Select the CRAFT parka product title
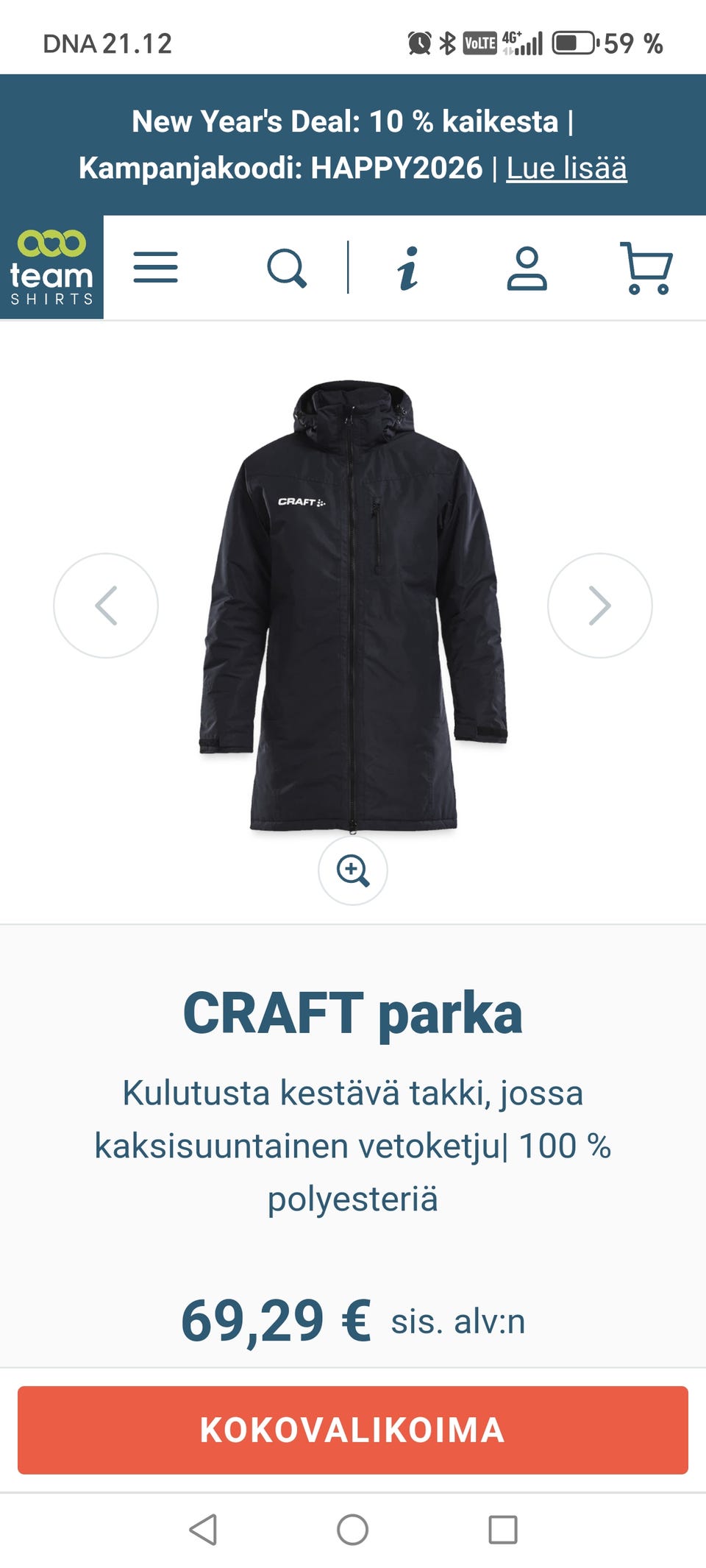 (352, 1012)
